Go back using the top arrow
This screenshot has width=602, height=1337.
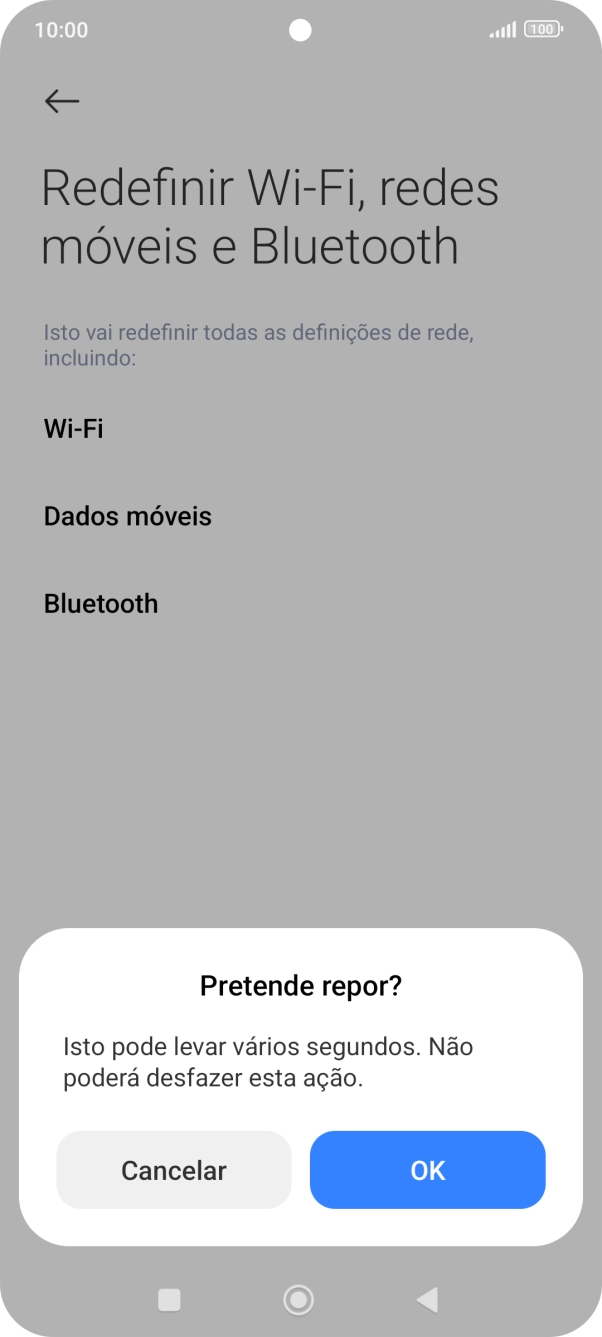point(62,101)
